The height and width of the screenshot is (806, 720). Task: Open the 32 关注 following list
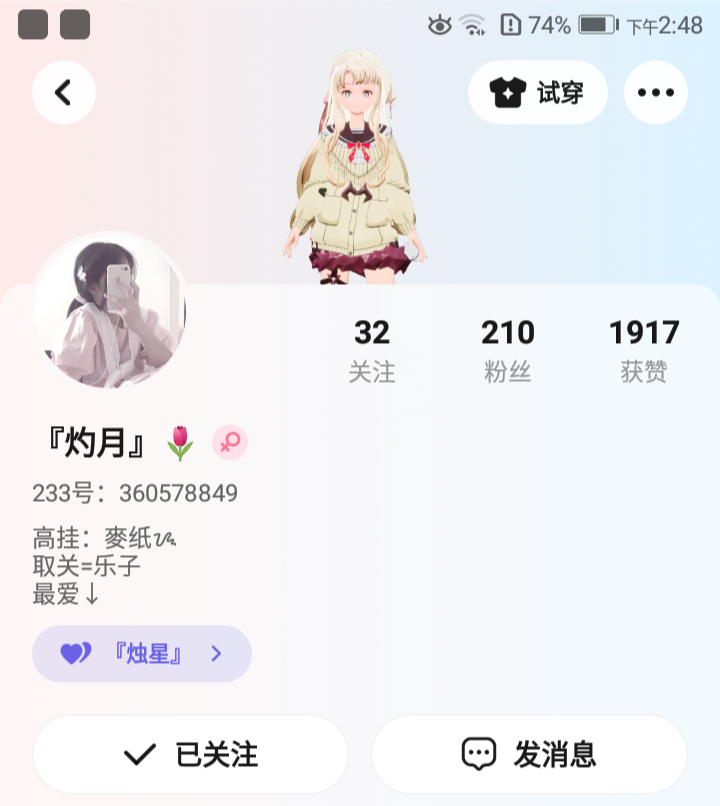coord(372,350)
